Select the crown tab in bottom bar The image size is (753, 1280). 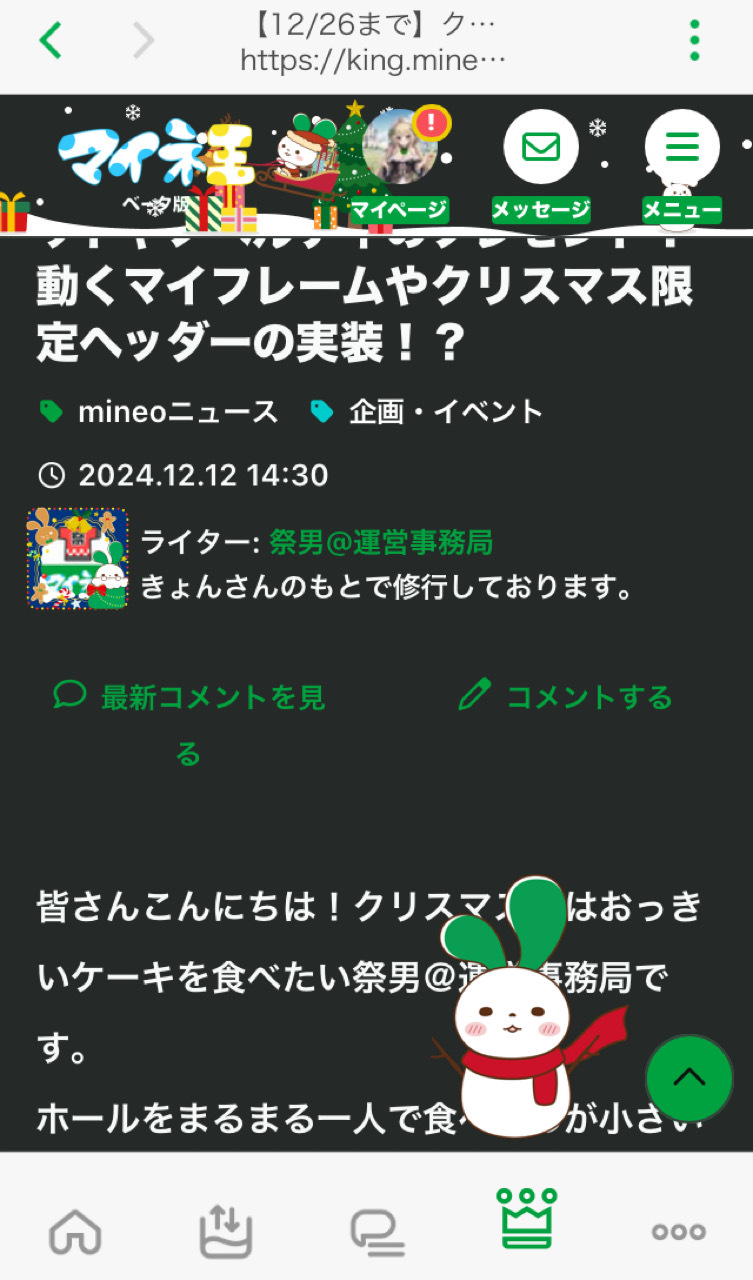[x=527, y=1218]
